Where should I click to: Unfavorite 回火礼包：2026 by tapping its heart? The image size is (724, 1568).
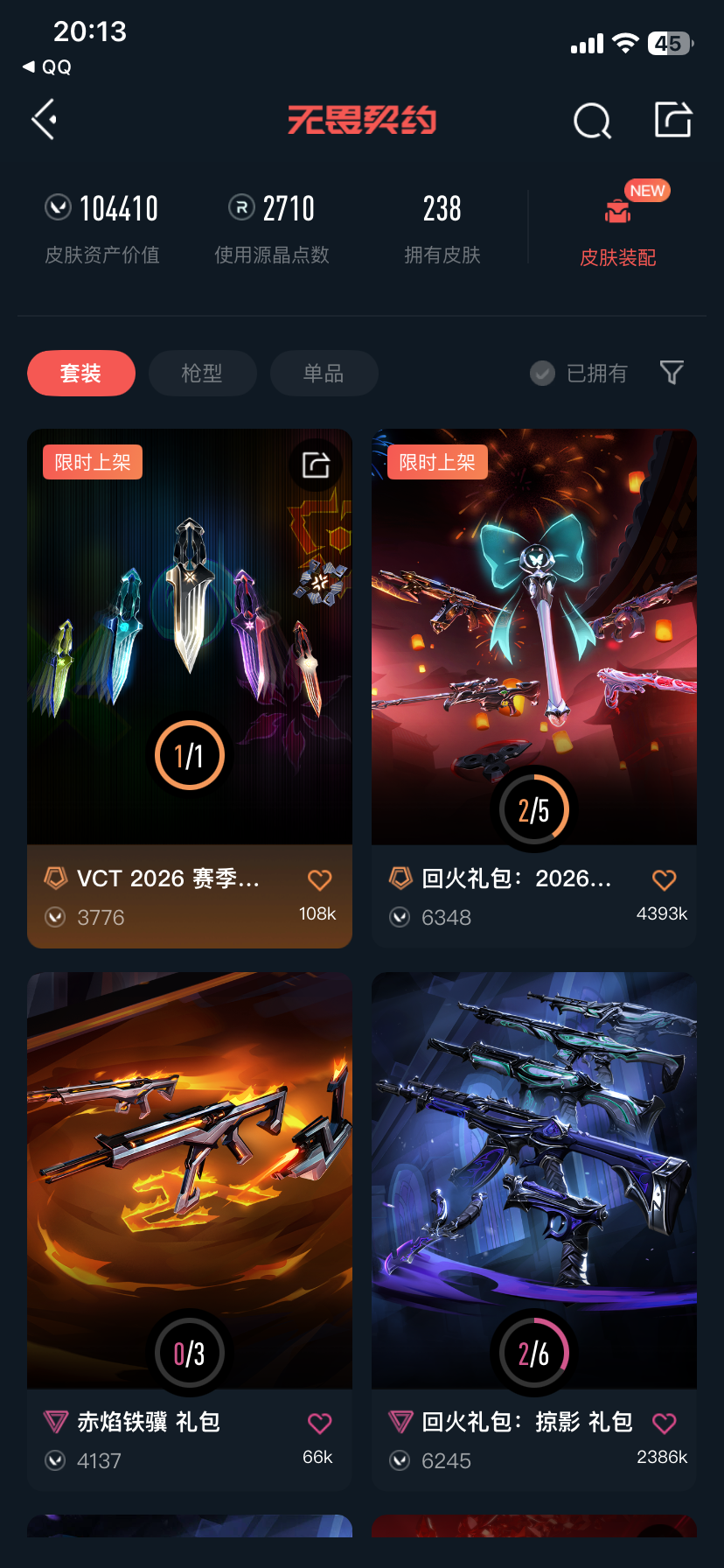tap(664, 879)
